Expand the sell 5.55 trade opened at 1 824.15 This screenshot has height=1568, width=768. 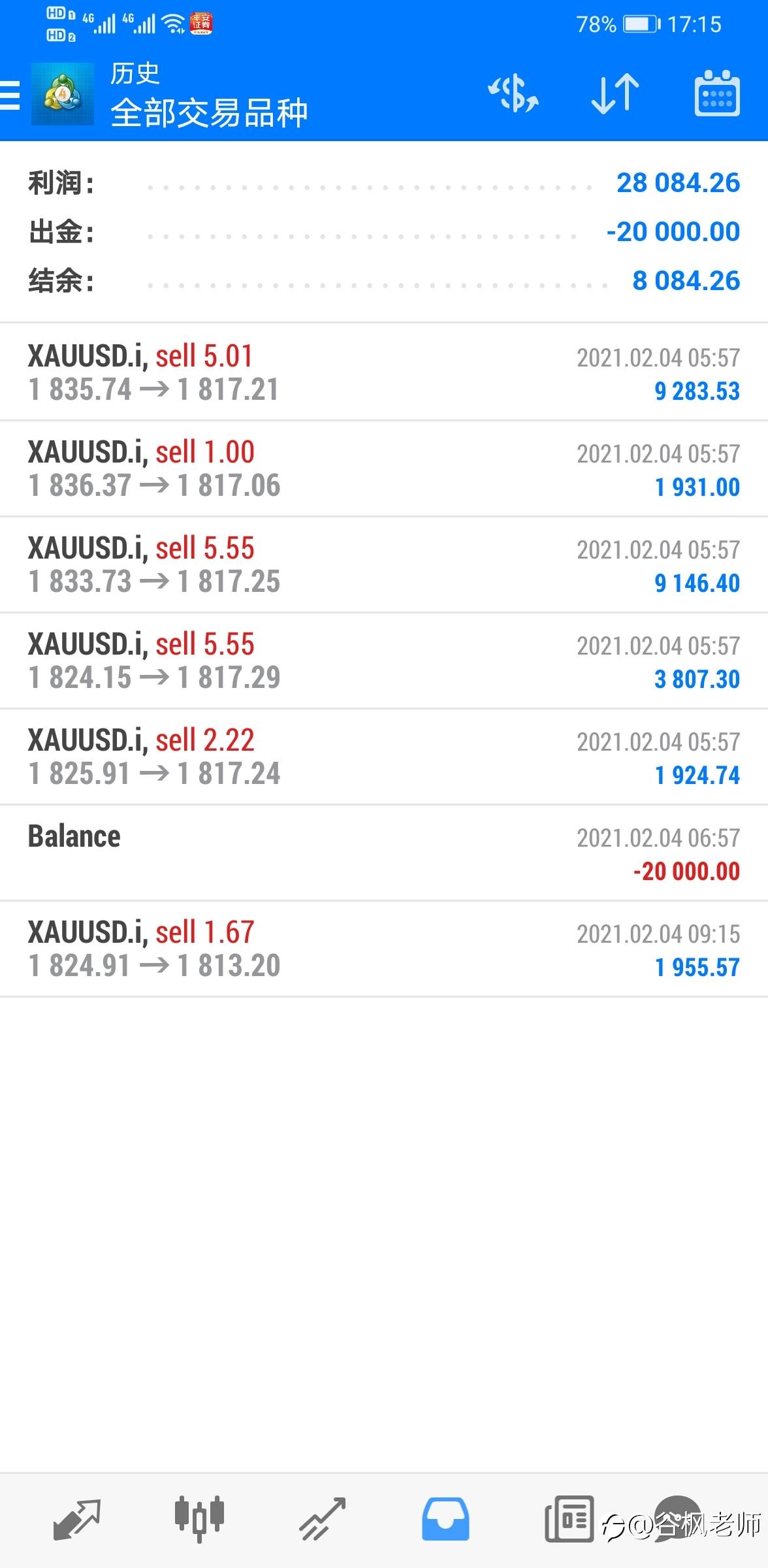coord(384,661)
